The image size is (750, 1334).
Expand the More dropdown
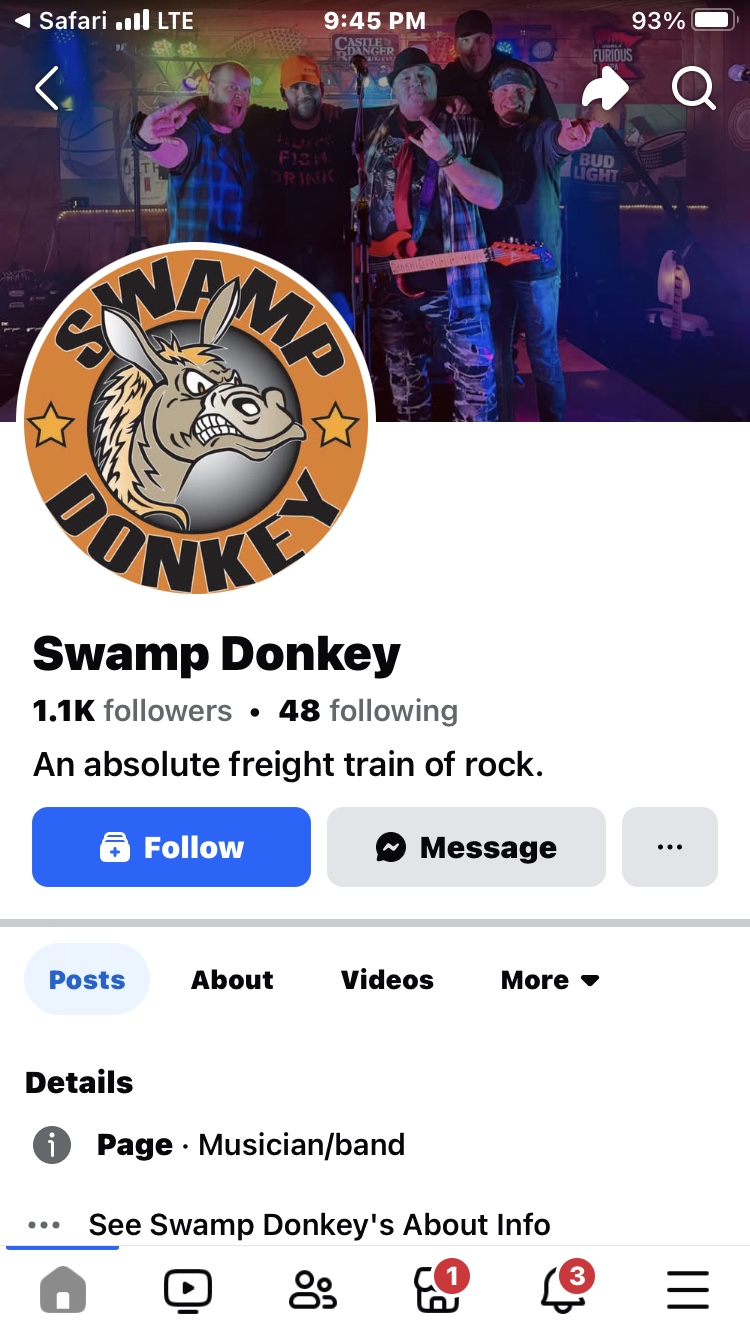click(549, 980)
